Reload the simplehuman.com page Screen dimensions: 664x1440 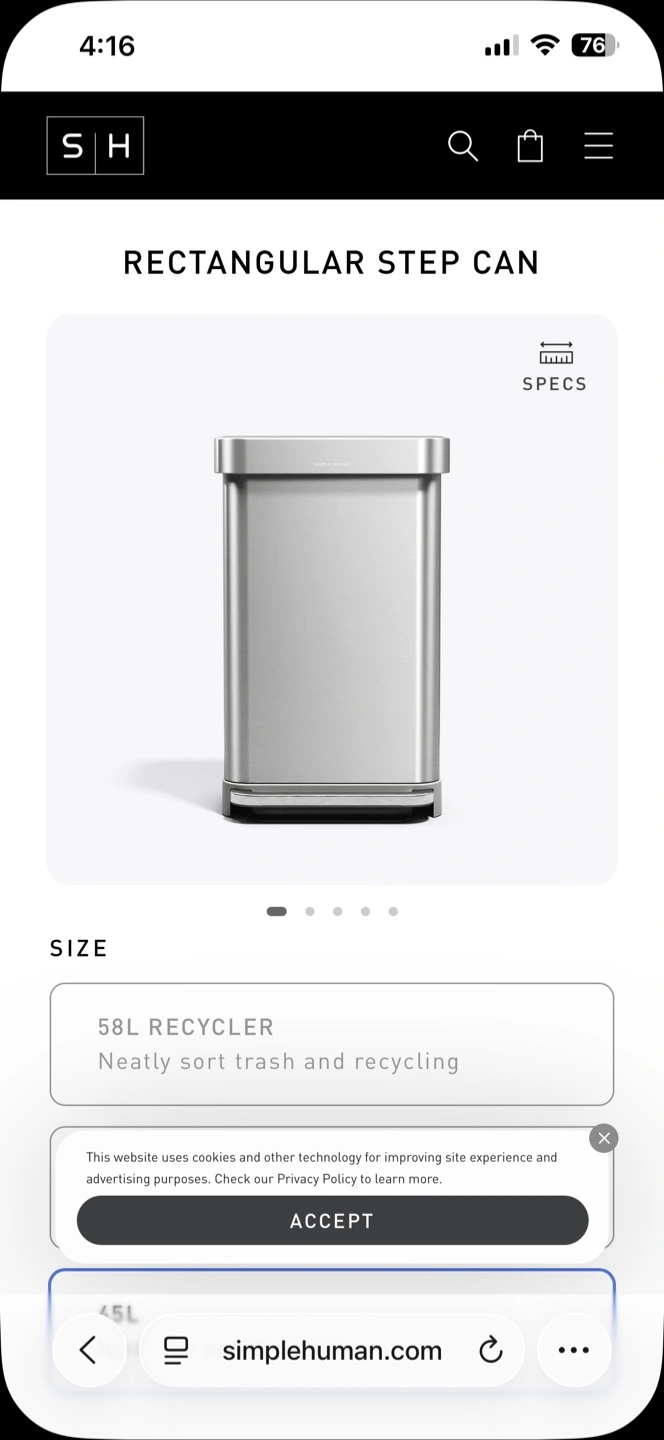490,1351
